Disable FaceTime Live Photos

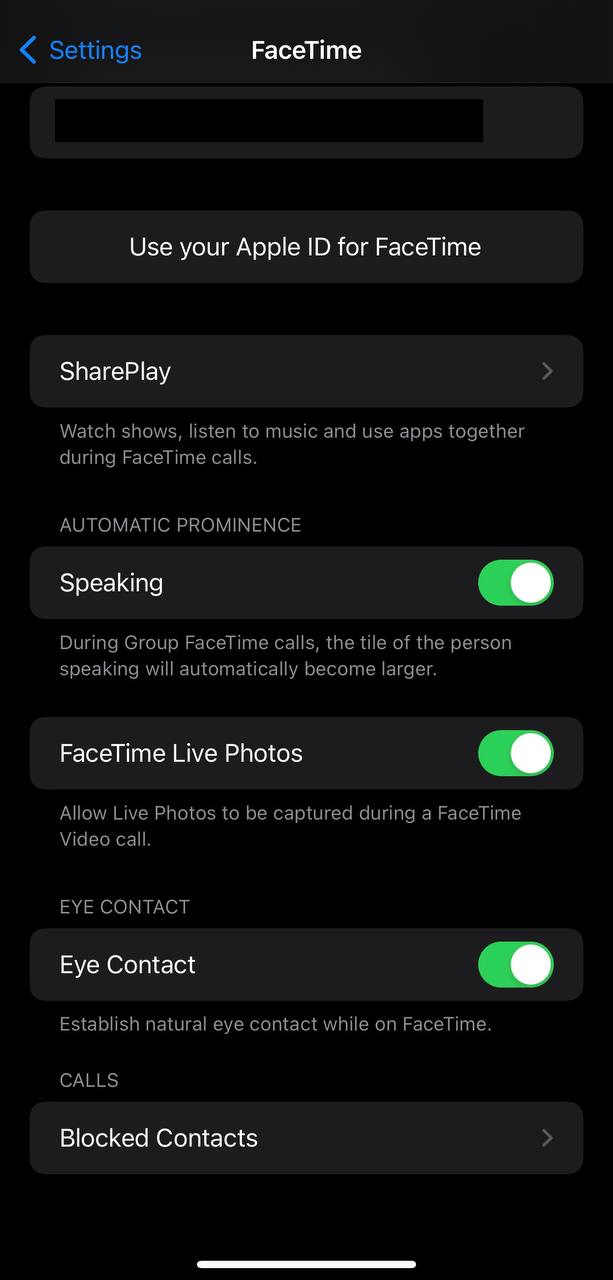tap(515, 753)
